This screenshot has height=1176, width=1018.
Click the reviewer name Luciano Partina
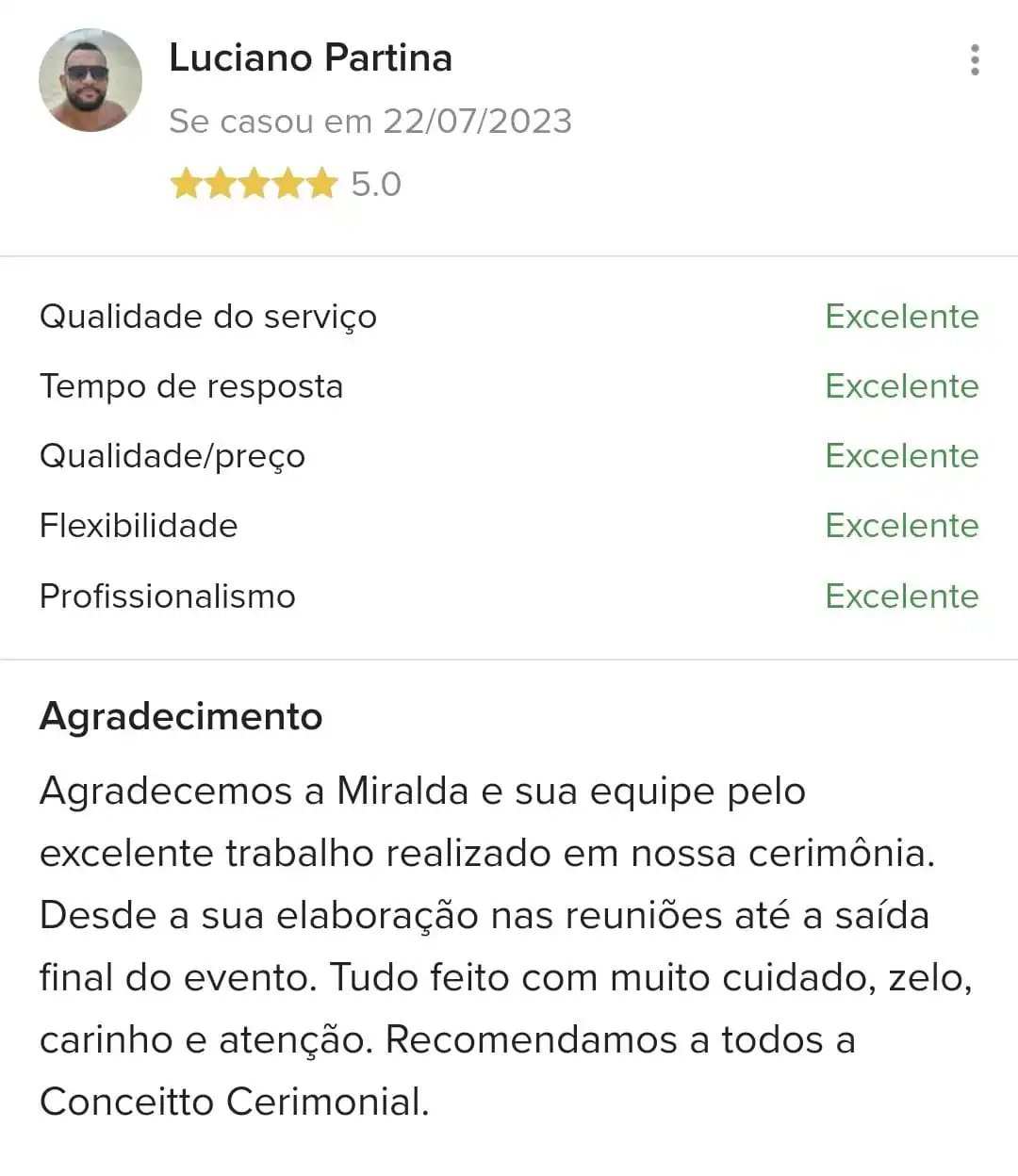coord(310,57)
